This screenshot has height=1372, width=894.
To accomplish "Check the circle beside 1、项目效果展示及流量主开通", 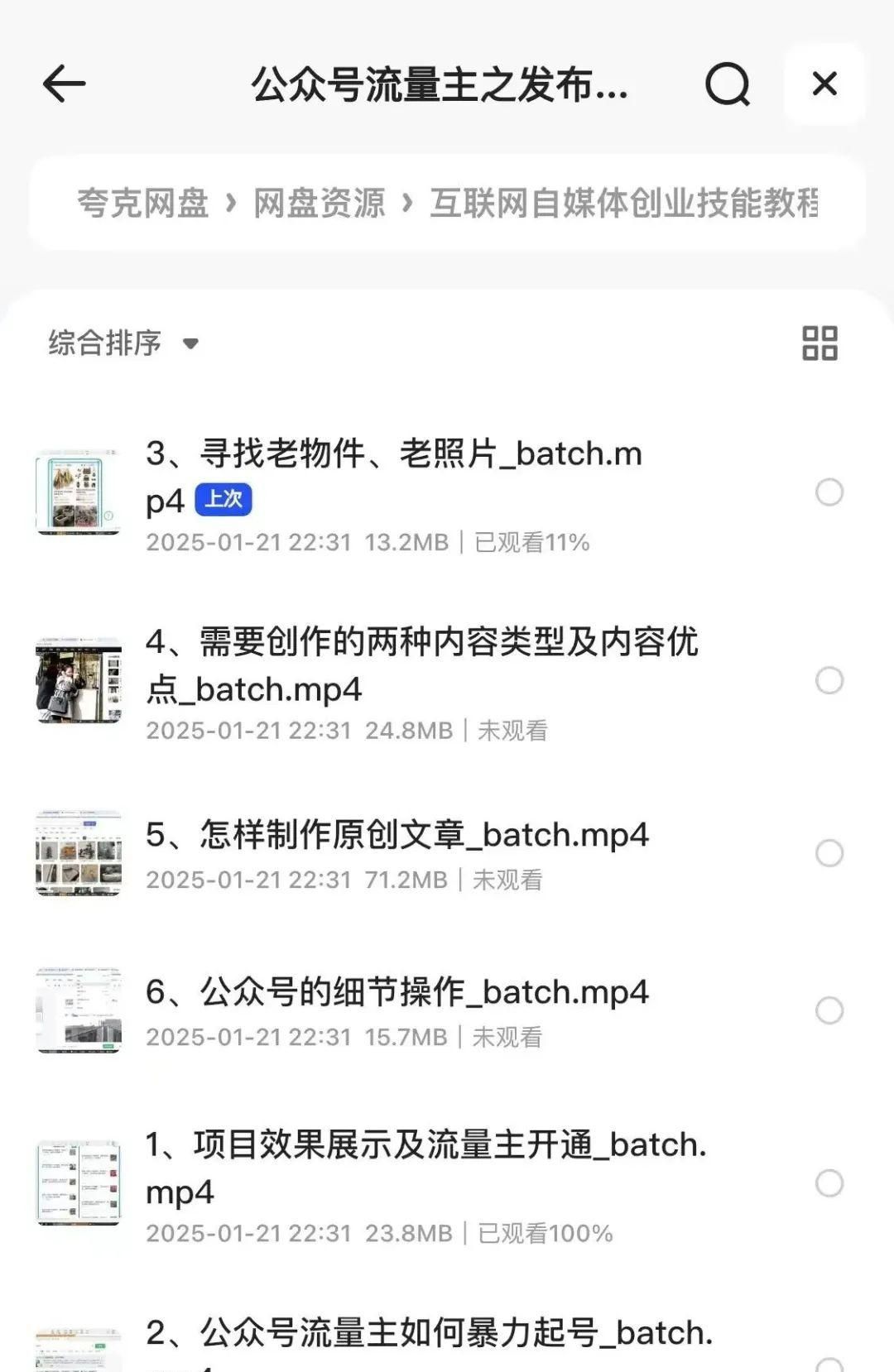I will (x=829, y=1183).
